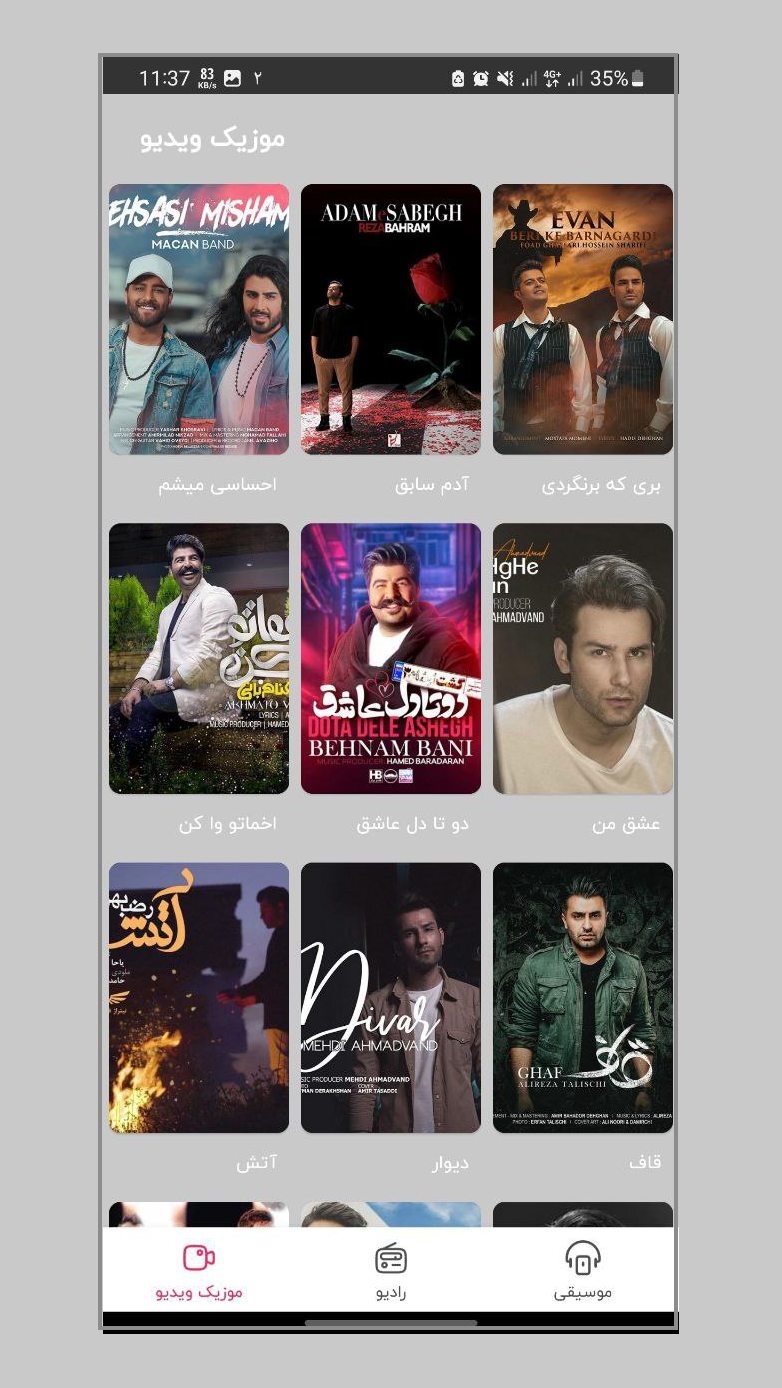The image size is (782, 1388).
Task: Open Adam Sabegh video by Reza Bahram
Action: pos(390,319)
